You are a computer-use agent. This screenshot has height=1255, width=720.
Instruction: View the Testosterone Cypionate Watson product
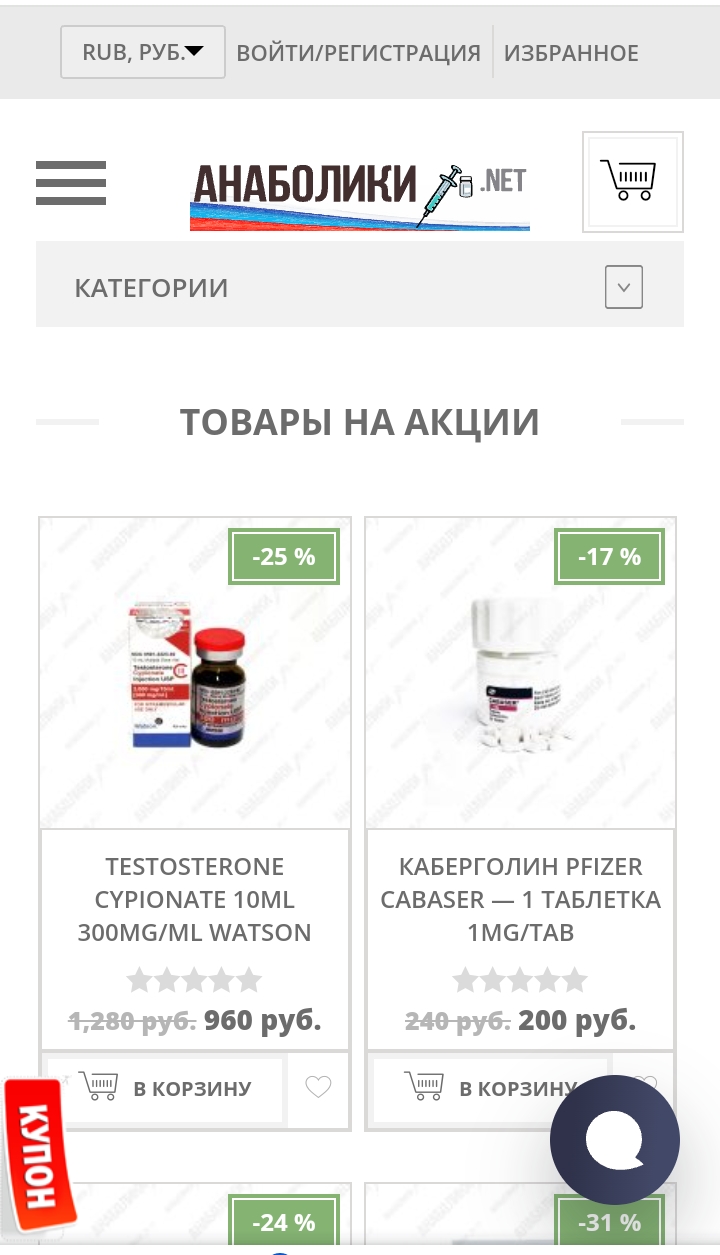coord(195,899)
